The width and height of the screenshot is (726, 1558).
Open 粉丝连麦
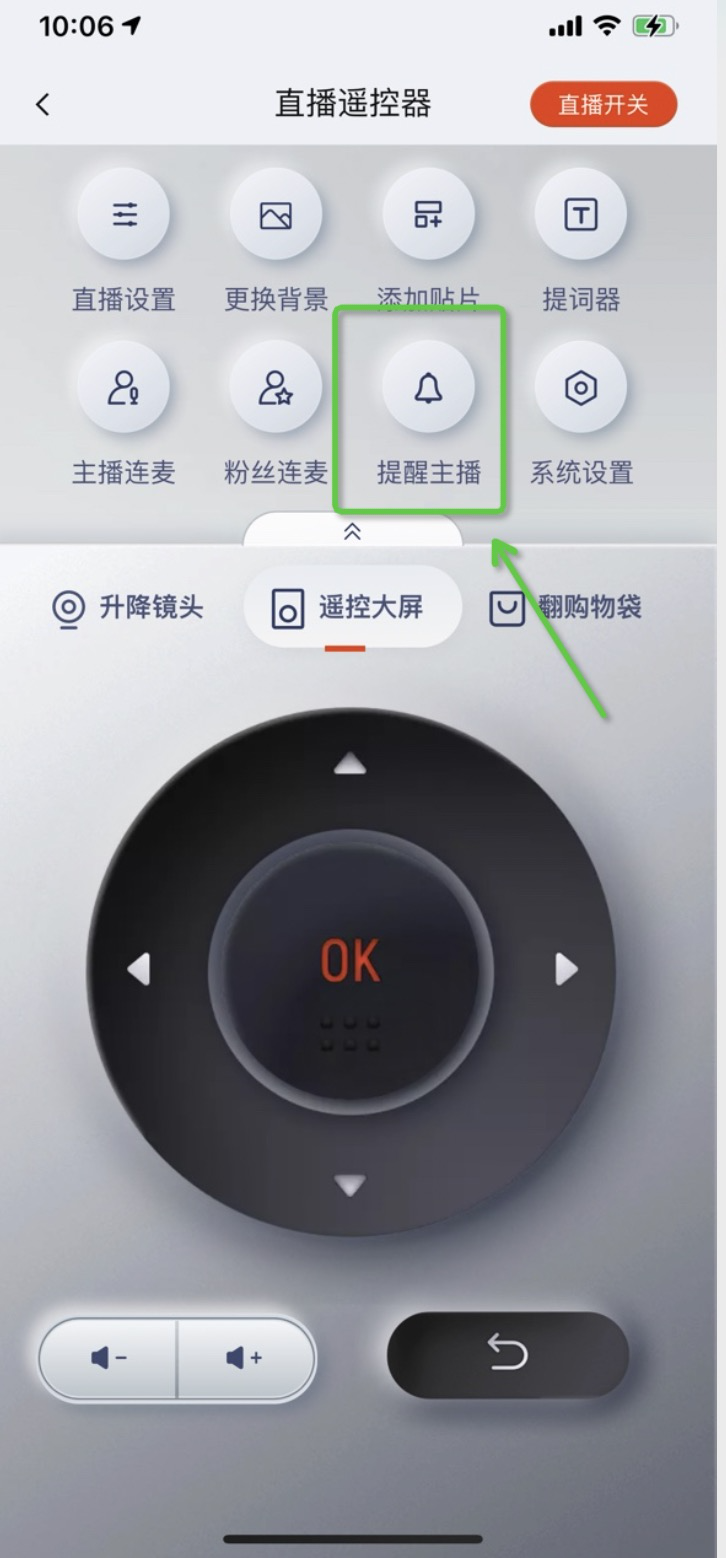(276, 388)
